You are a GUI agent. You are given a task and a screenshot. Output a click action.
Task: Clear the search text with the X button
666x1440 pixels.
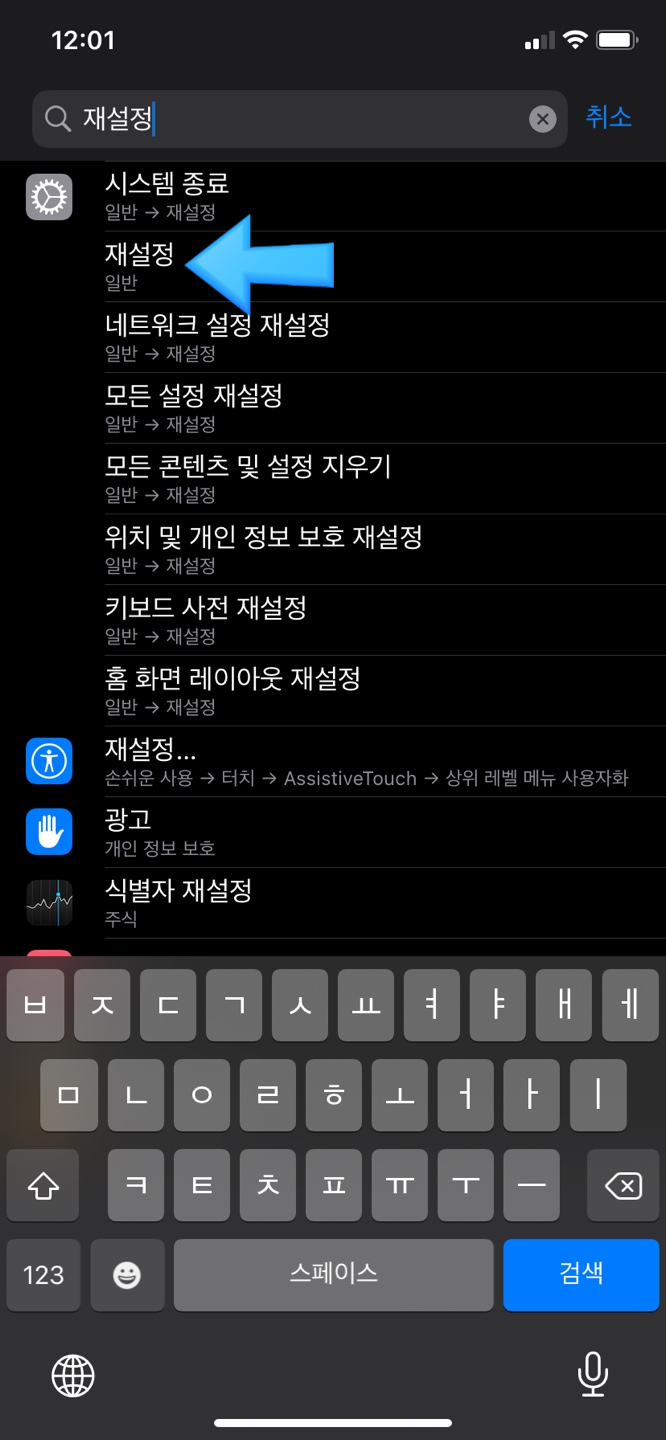coord(542,120)
